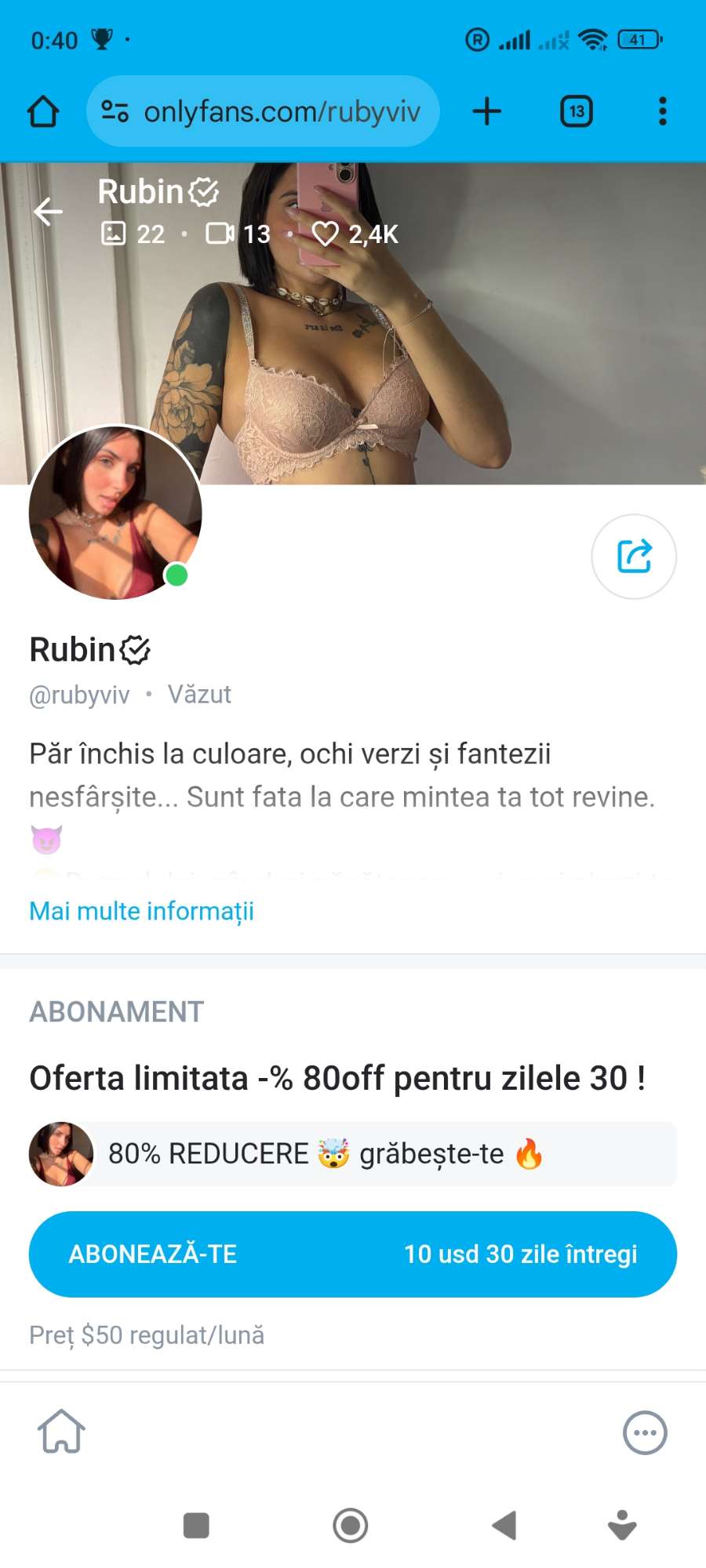706x1568 pixels.
Task: Open the more options circle in bottom bar
Action: pyautogui.click(x=645, y=1432)
